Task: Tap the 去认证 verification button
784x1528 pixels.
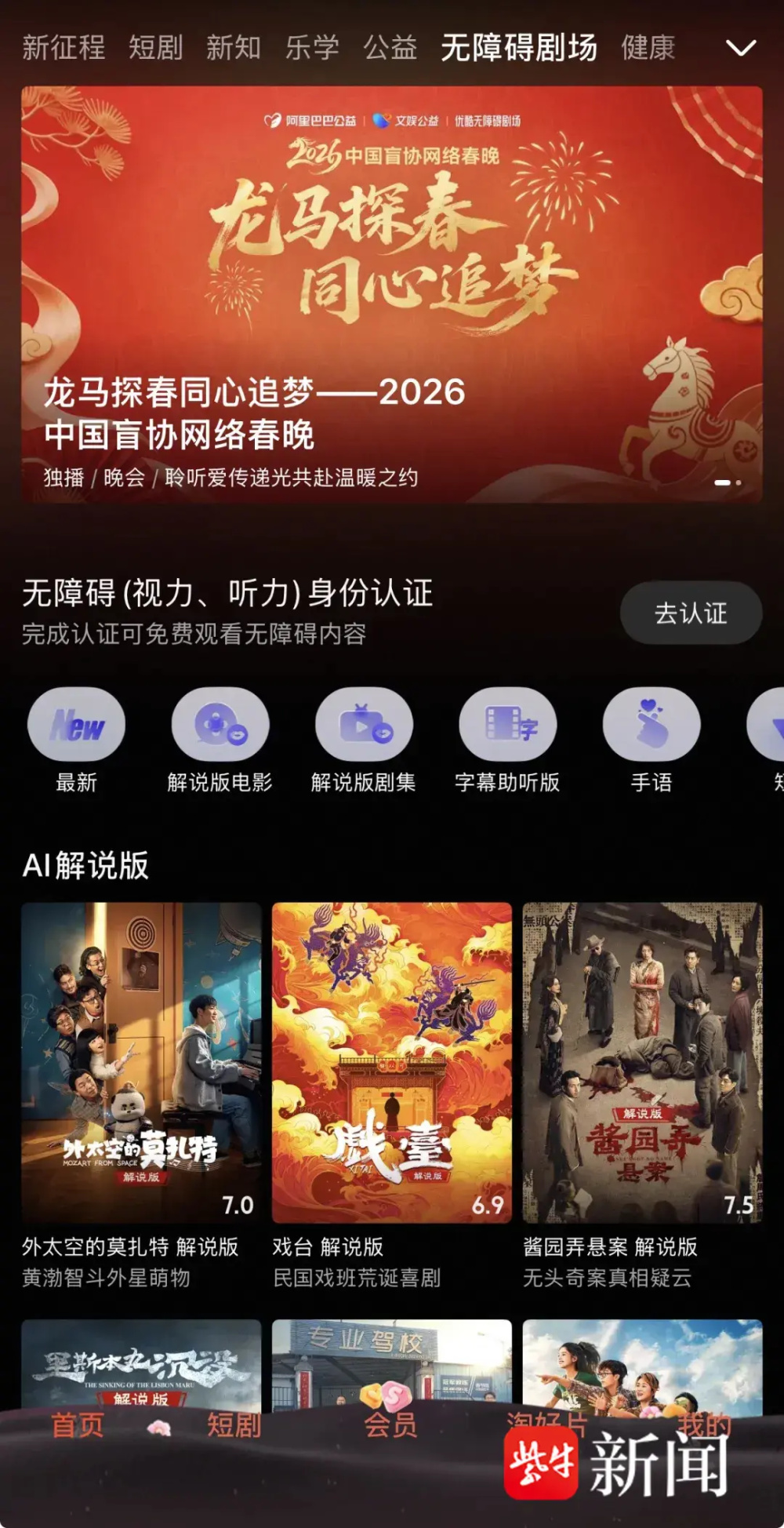Action: [x=691, y=614]
